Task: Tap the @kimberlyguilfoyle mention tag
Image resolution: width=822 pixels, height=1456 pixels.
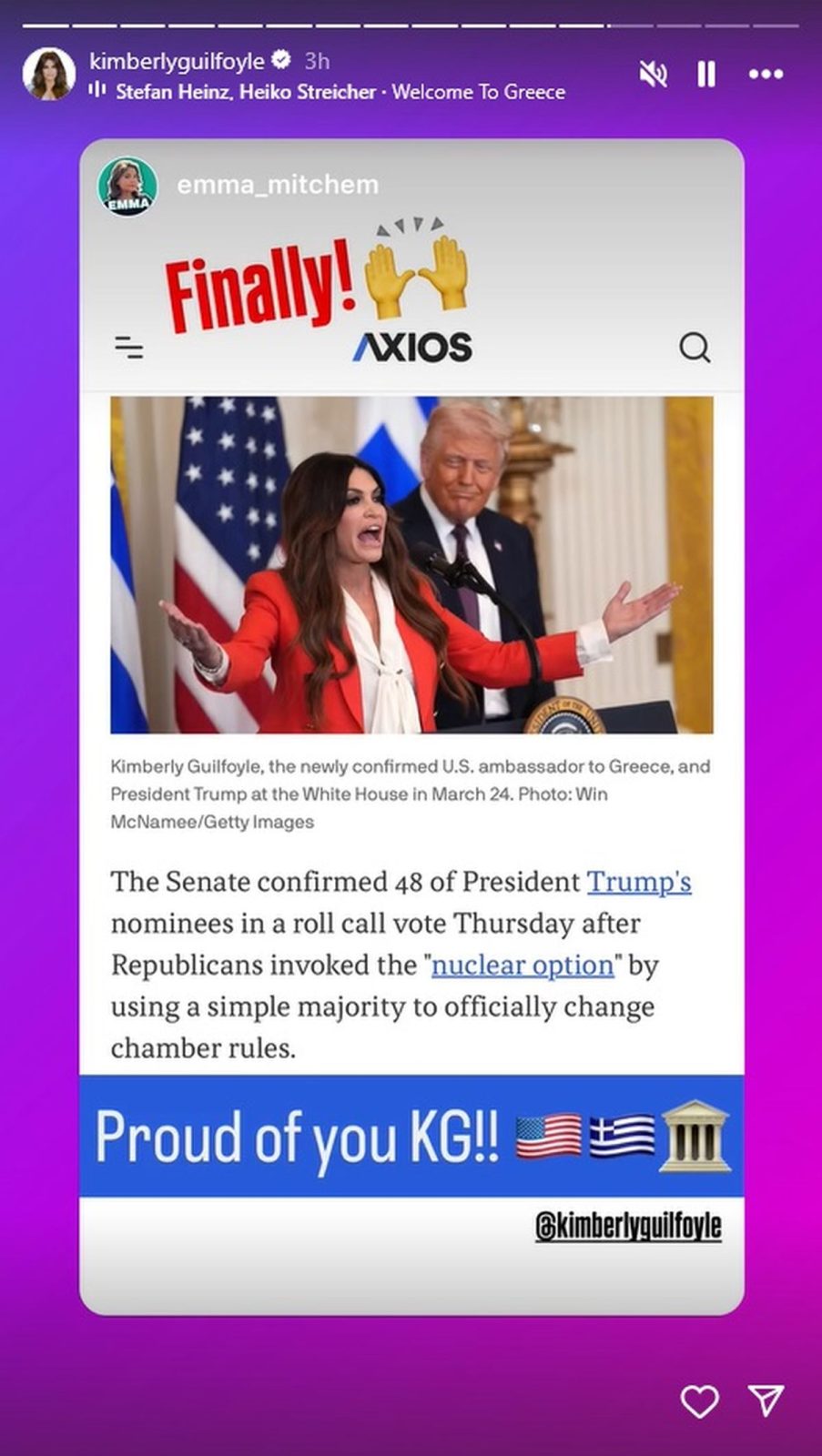Action: pyautogui.click(x=628, y=1226)
